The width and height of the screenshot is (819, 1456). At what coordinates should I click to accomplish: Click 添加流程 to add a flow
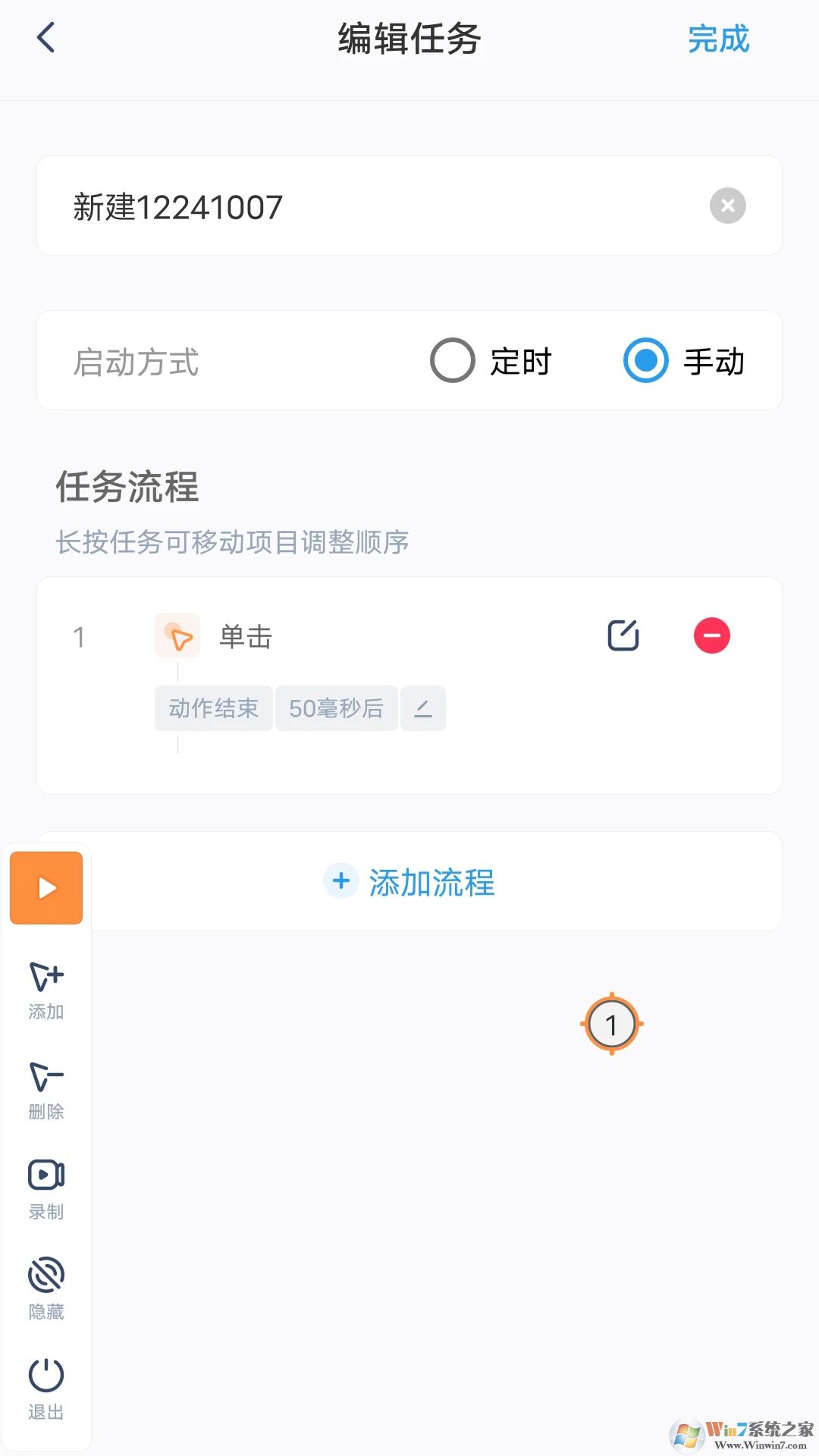pyautogui.click(x=409, y=881)
